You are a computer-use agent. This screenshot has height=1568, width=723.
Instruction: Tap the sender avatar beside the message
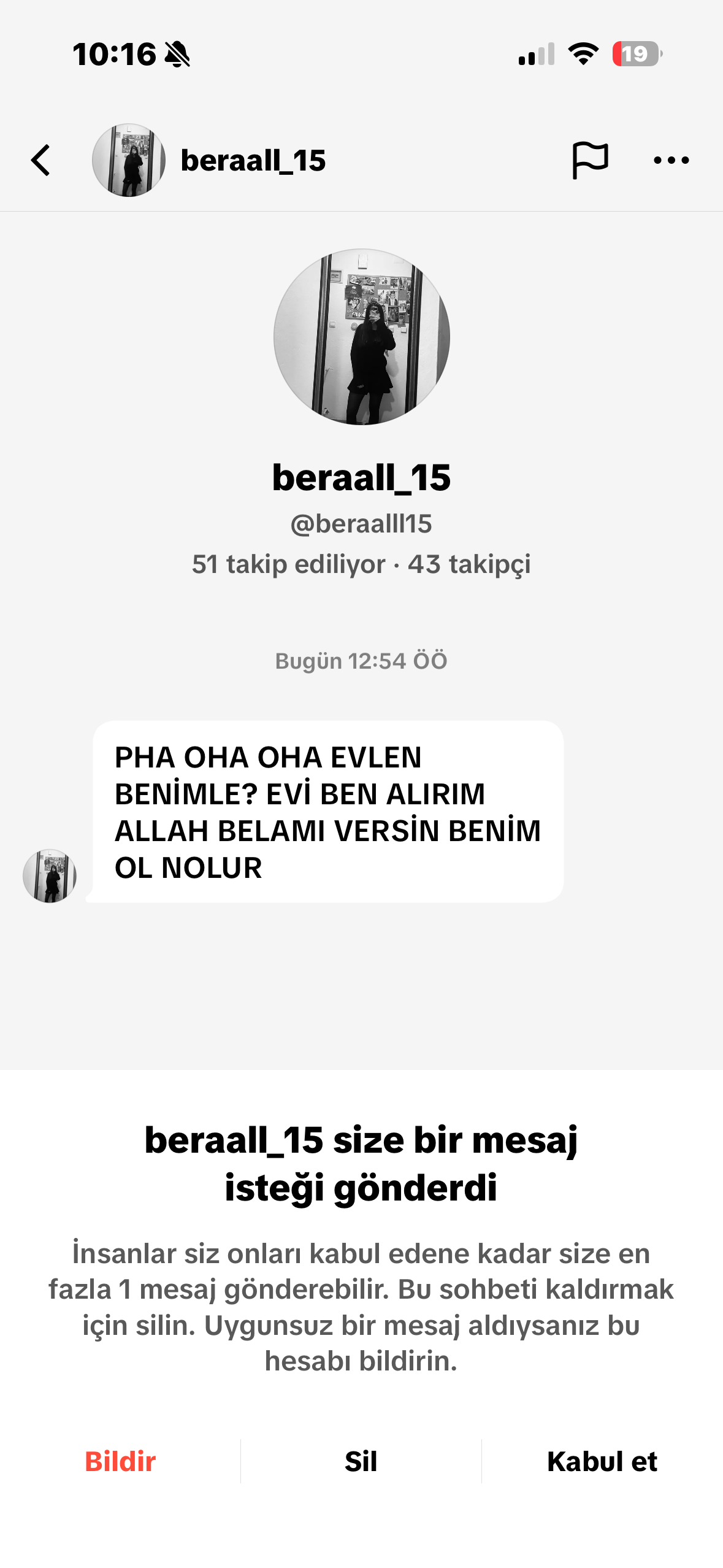pyautogui.click(x=50, y=875)
